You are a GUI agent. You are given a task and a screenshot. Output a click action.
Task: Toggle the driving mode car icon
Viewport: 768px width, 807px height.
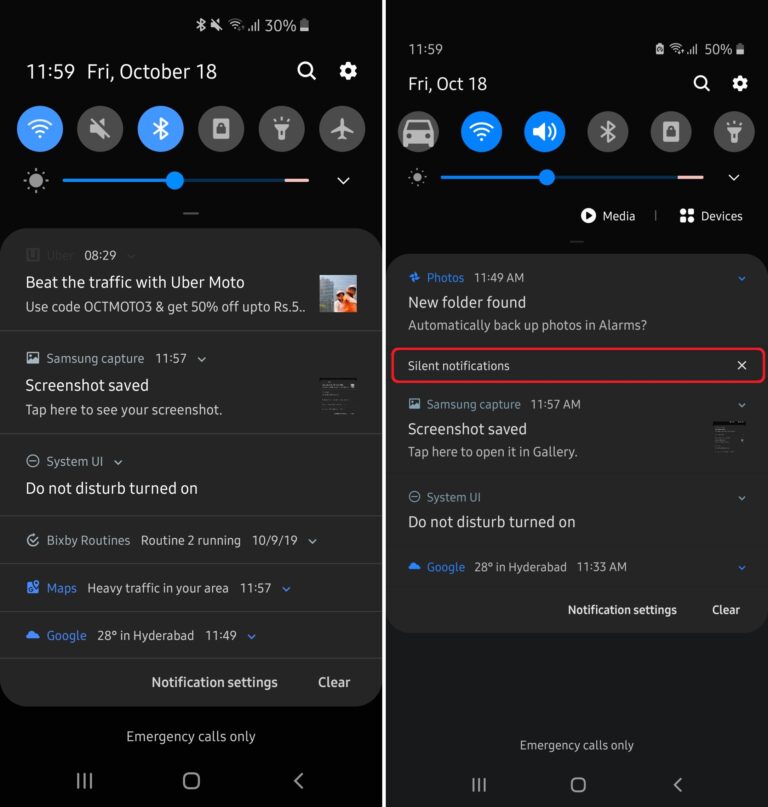[x=418, y=131]
